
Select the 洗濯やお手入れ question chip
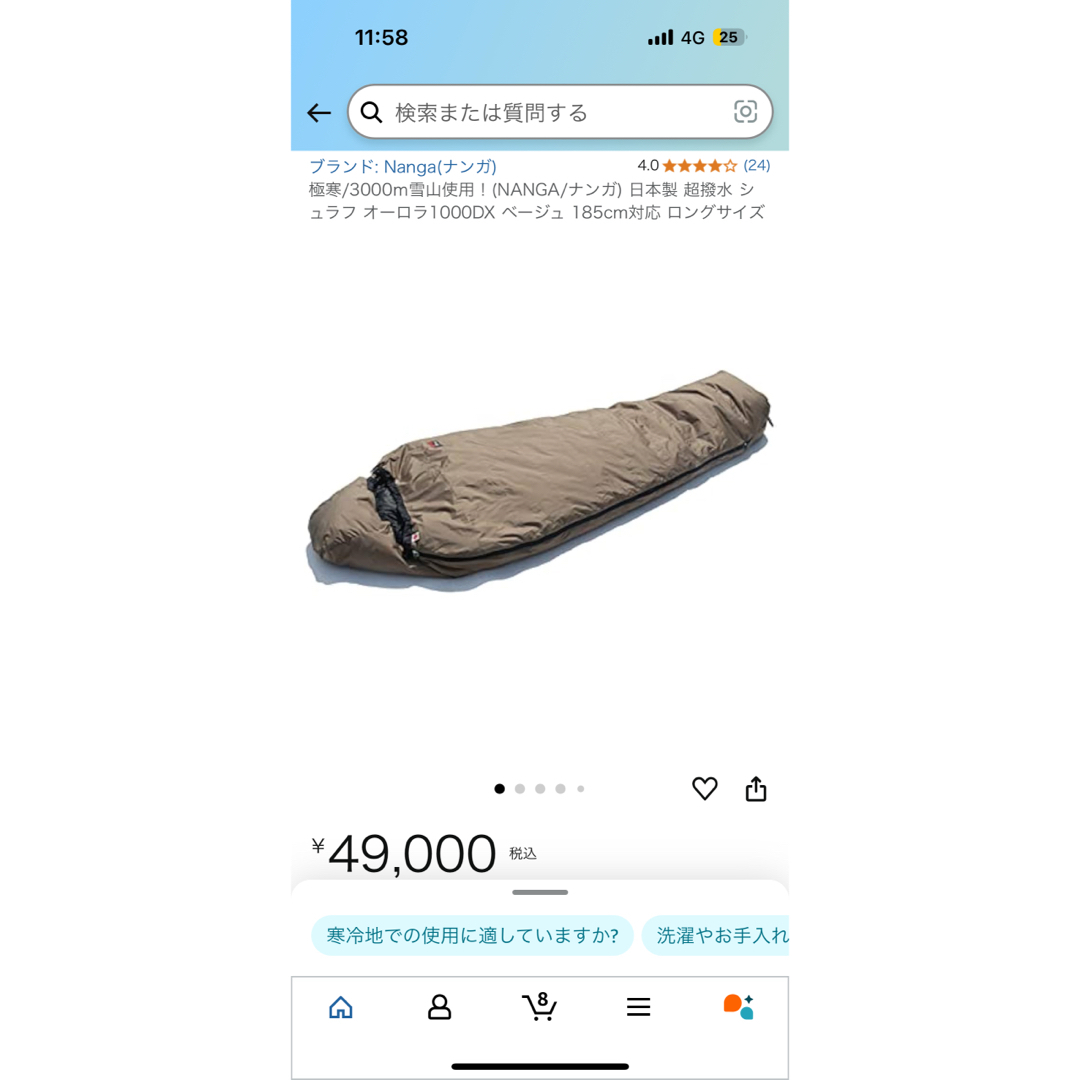718,936
